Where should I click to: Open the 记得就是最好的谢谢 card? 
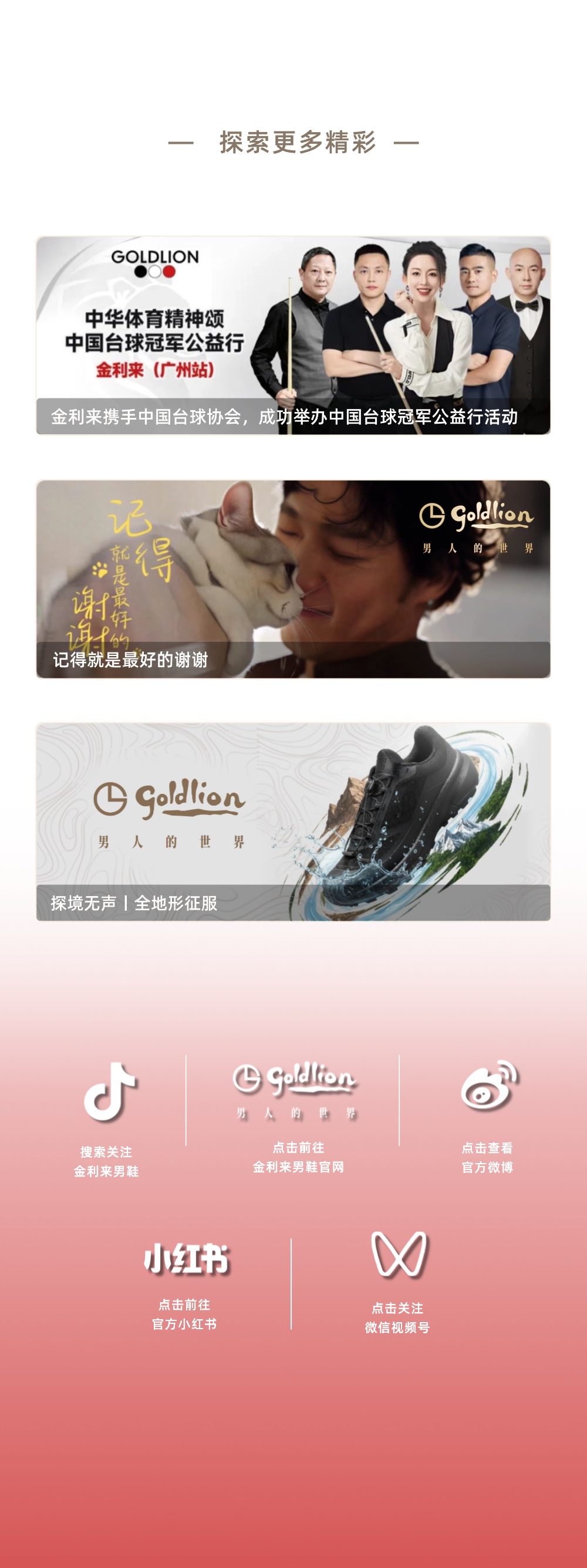[x=293, y=579]
